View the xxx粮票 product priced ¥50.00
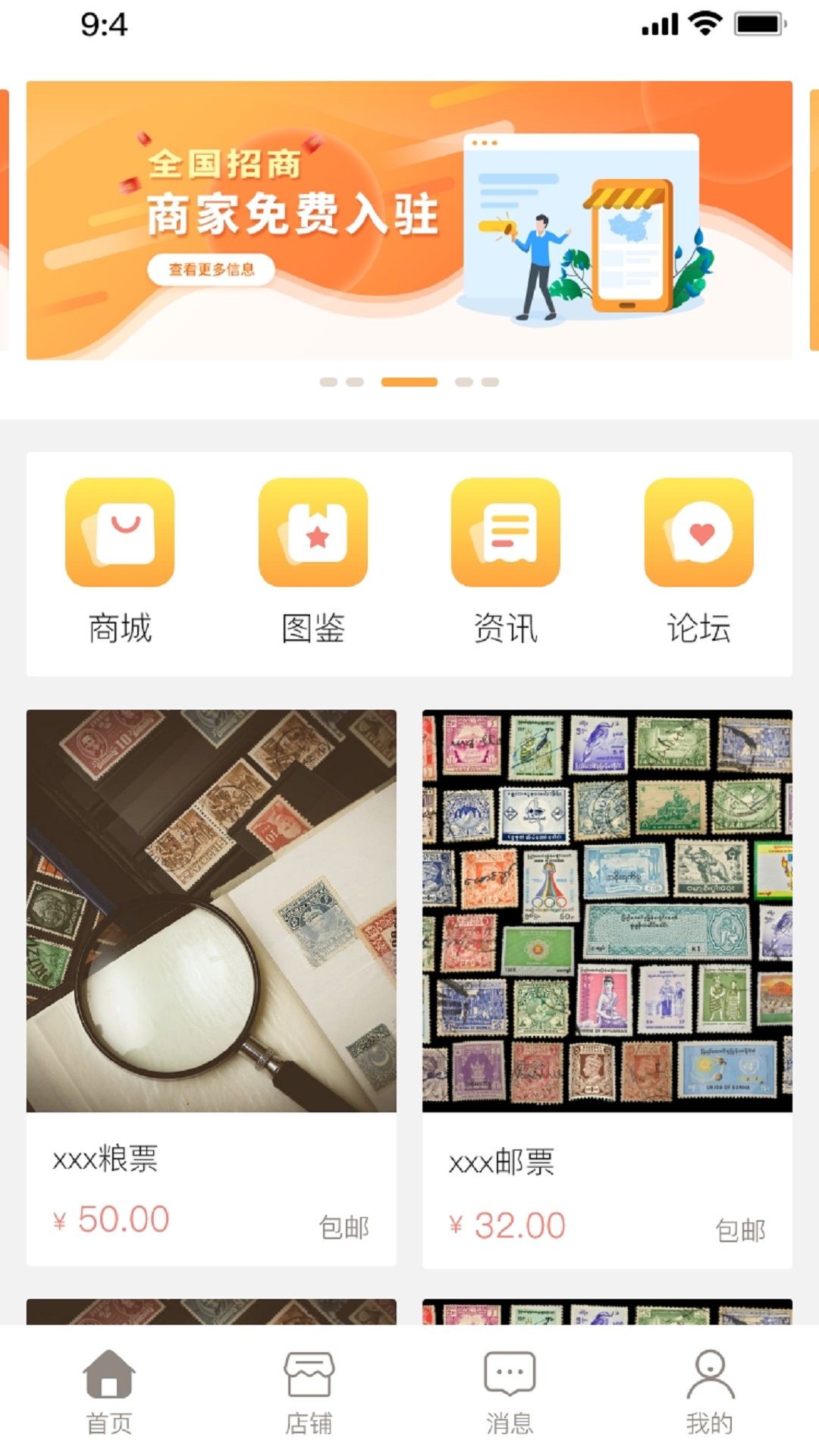Image resolution: width=819 pixels, height=1456 pixels. click(211, 986)
